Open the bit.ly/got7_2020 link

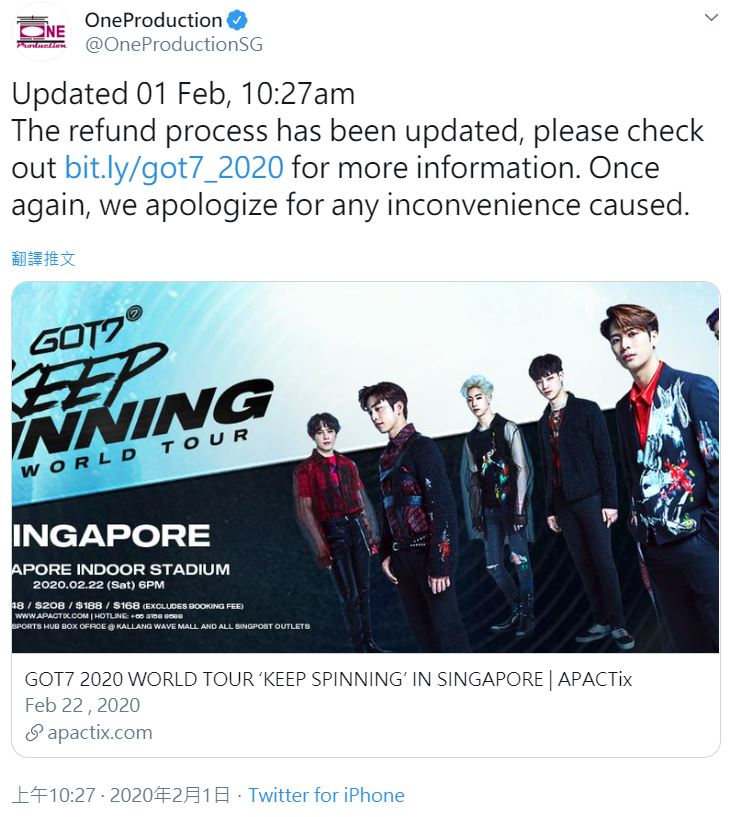point(174,167)
